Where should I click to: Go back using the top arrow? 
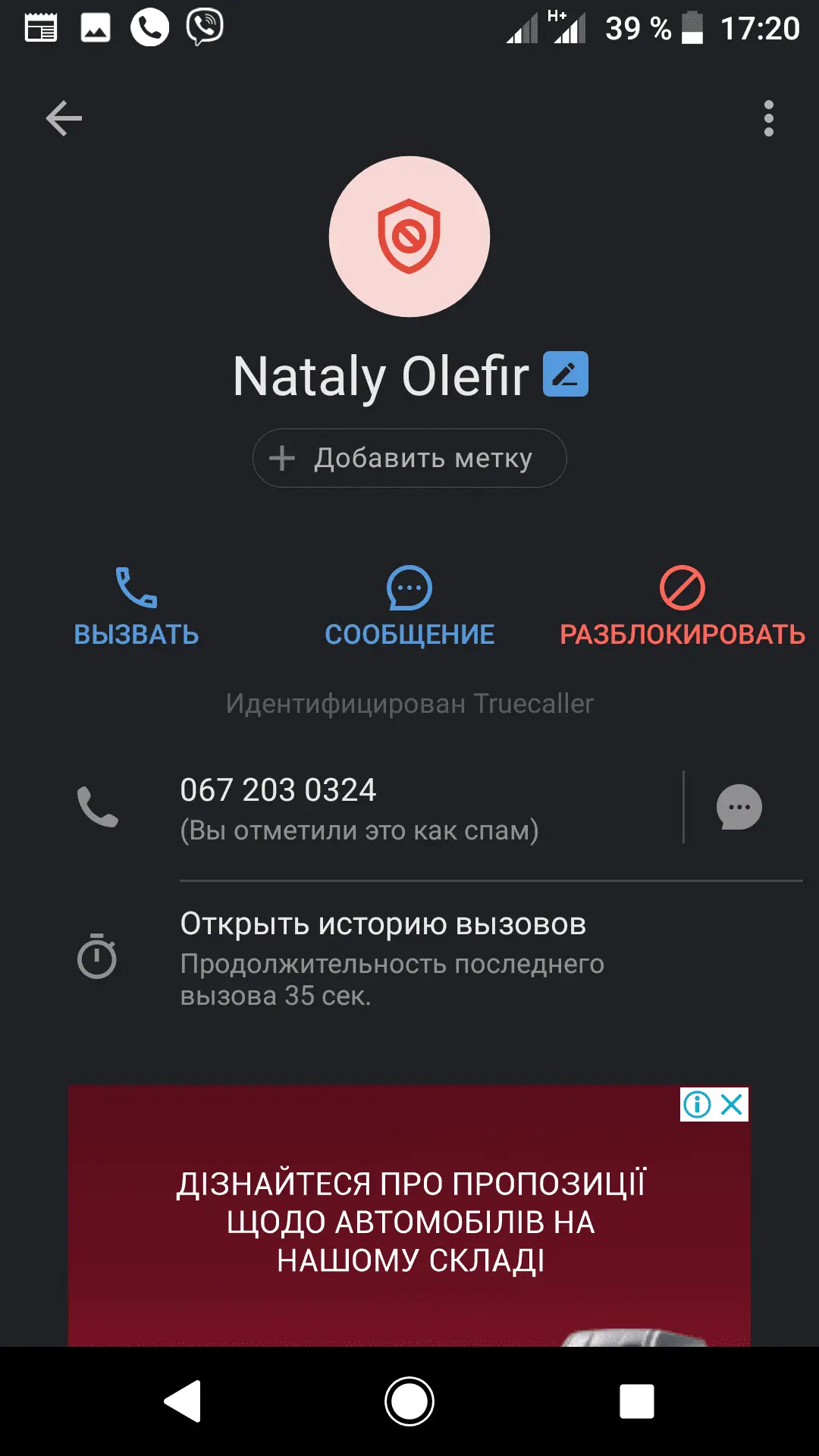pyautogui.click(x=64, y=118)
